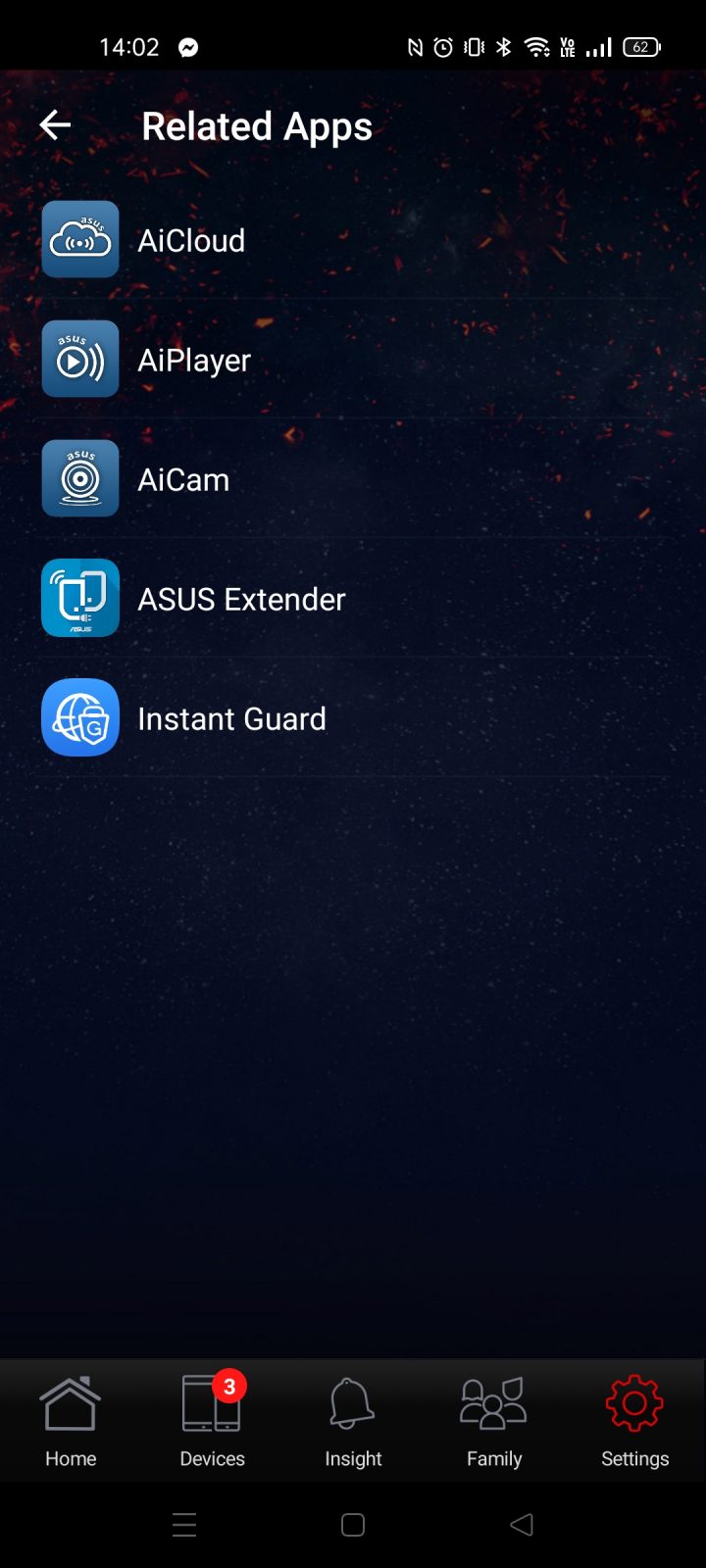Select AiPlayer from the list
This screenshot has width=706, height=1568.
pos(194,360)
